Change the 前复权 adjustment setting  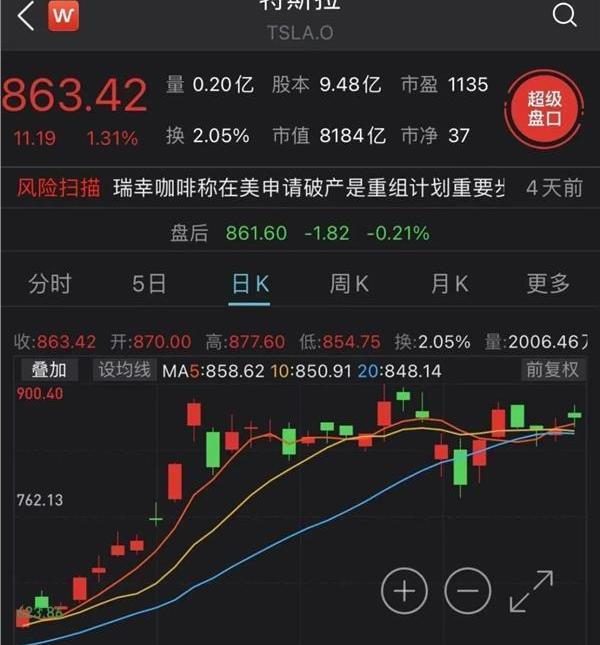click(552, 370)
